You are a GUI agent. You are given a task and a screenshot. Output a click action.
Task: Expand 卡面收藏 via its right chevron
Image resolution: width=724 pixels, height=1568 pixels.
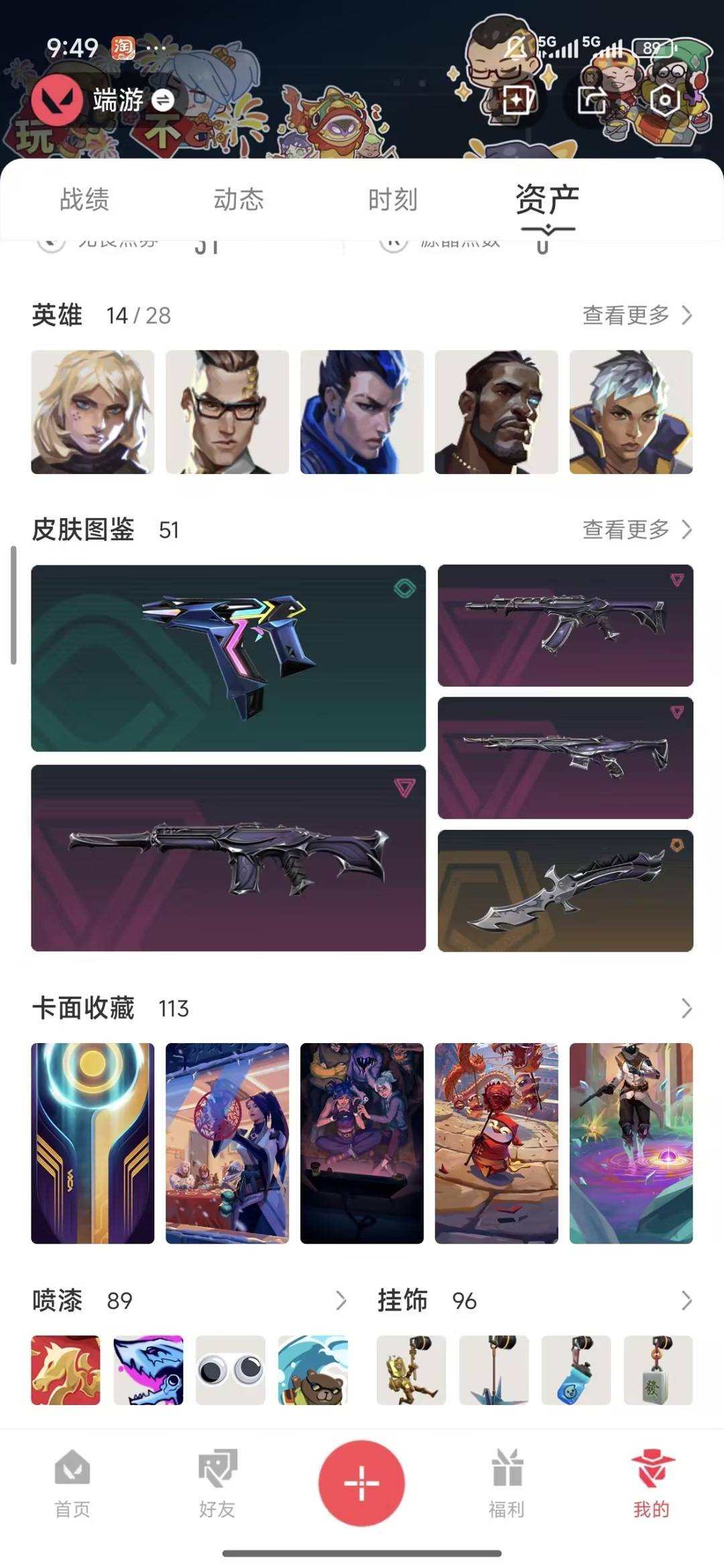[x=685, y=1007]
